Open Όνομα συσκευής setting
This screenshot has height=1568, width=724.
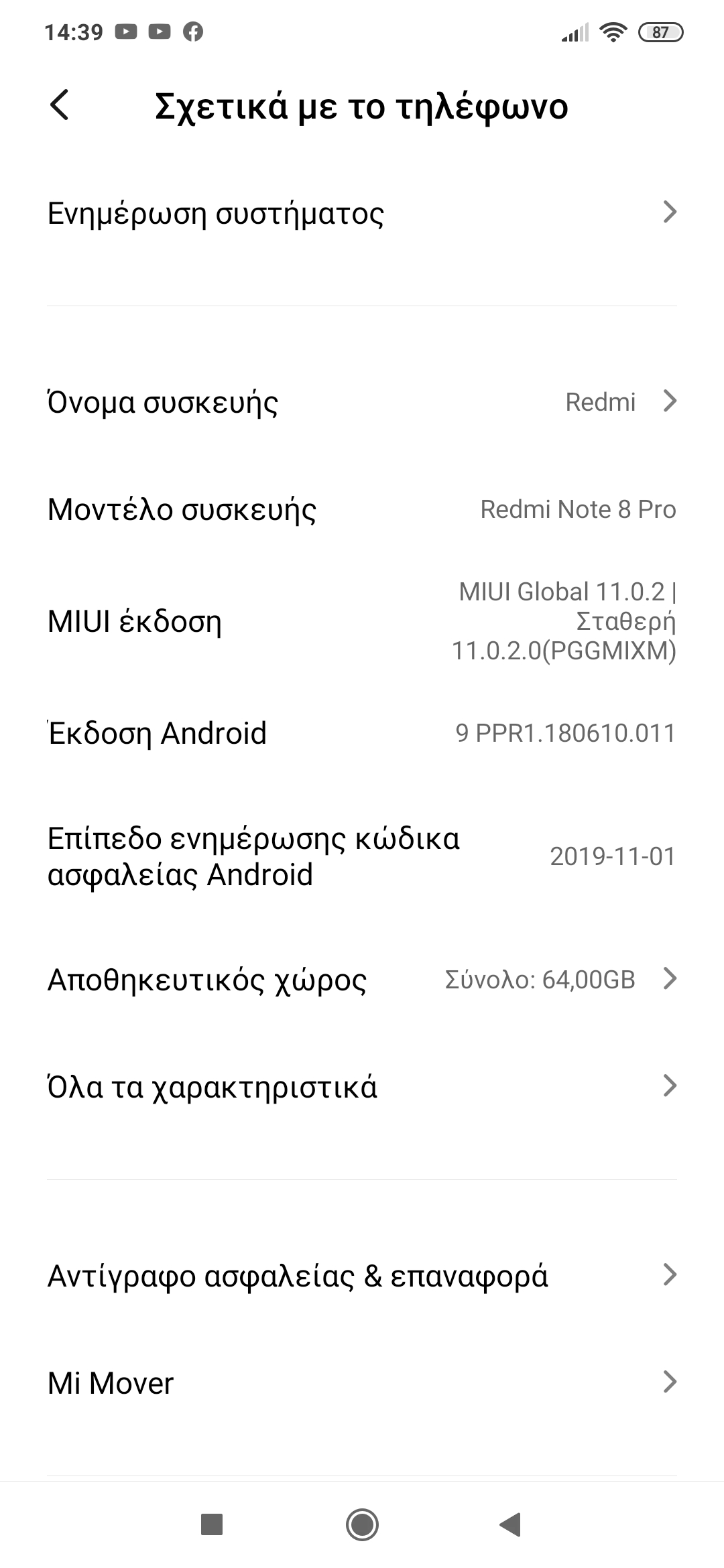click(x=362, y=402)
